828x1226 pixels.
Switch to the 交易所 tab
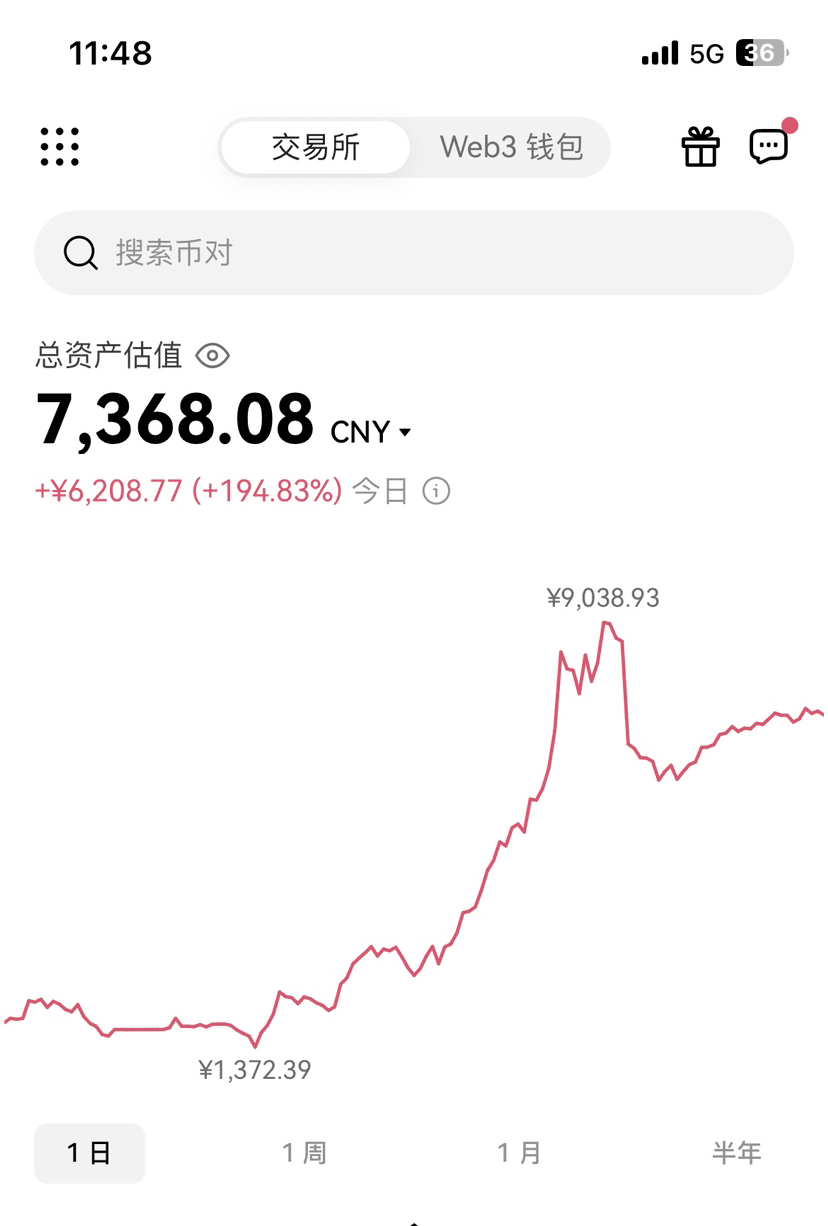point(315,148)
